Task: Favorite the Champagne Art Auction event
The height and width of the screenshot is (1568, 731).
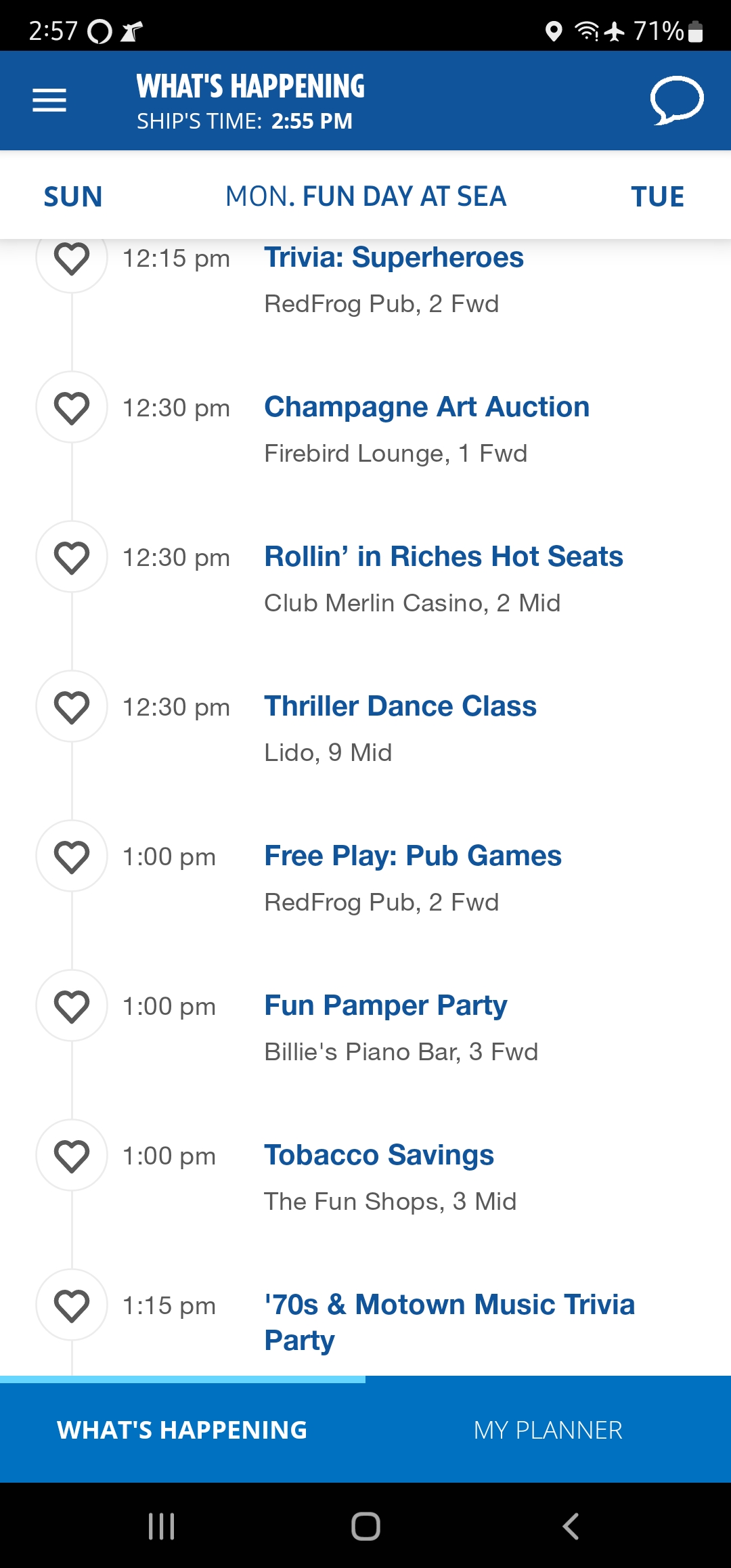Action: coord(72,408)
